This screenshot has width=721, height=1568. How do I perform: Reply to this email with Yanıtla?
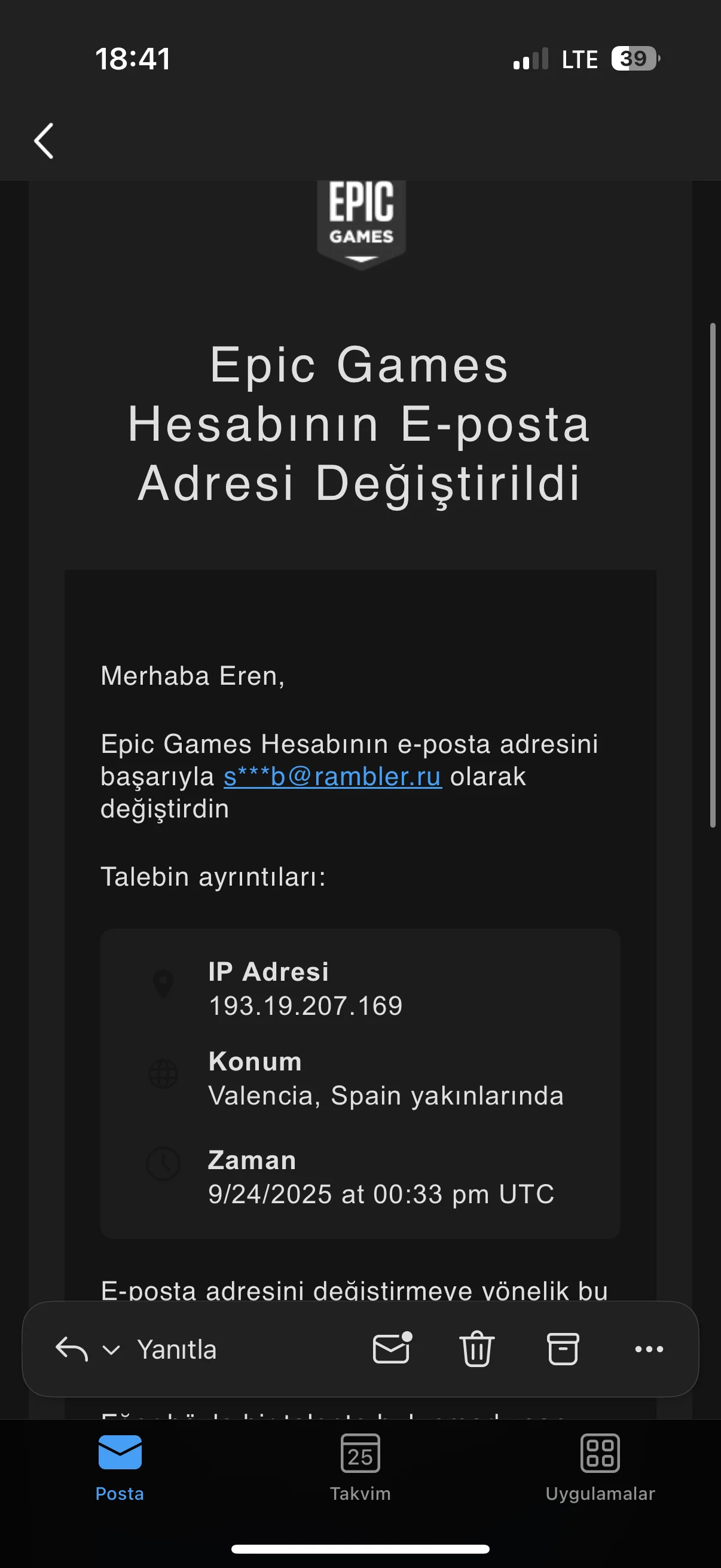176,1350
